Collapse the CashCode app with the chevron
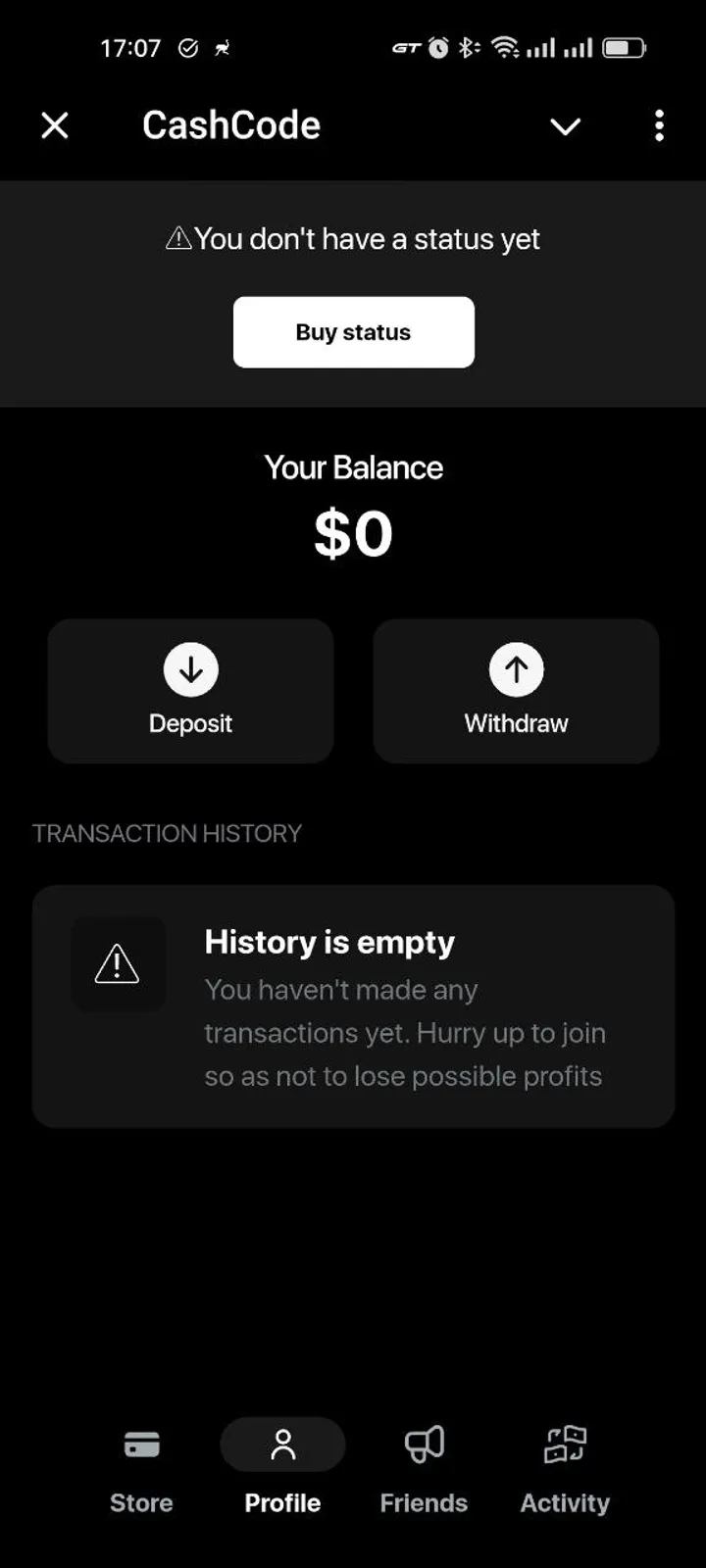 coord(566,126)
